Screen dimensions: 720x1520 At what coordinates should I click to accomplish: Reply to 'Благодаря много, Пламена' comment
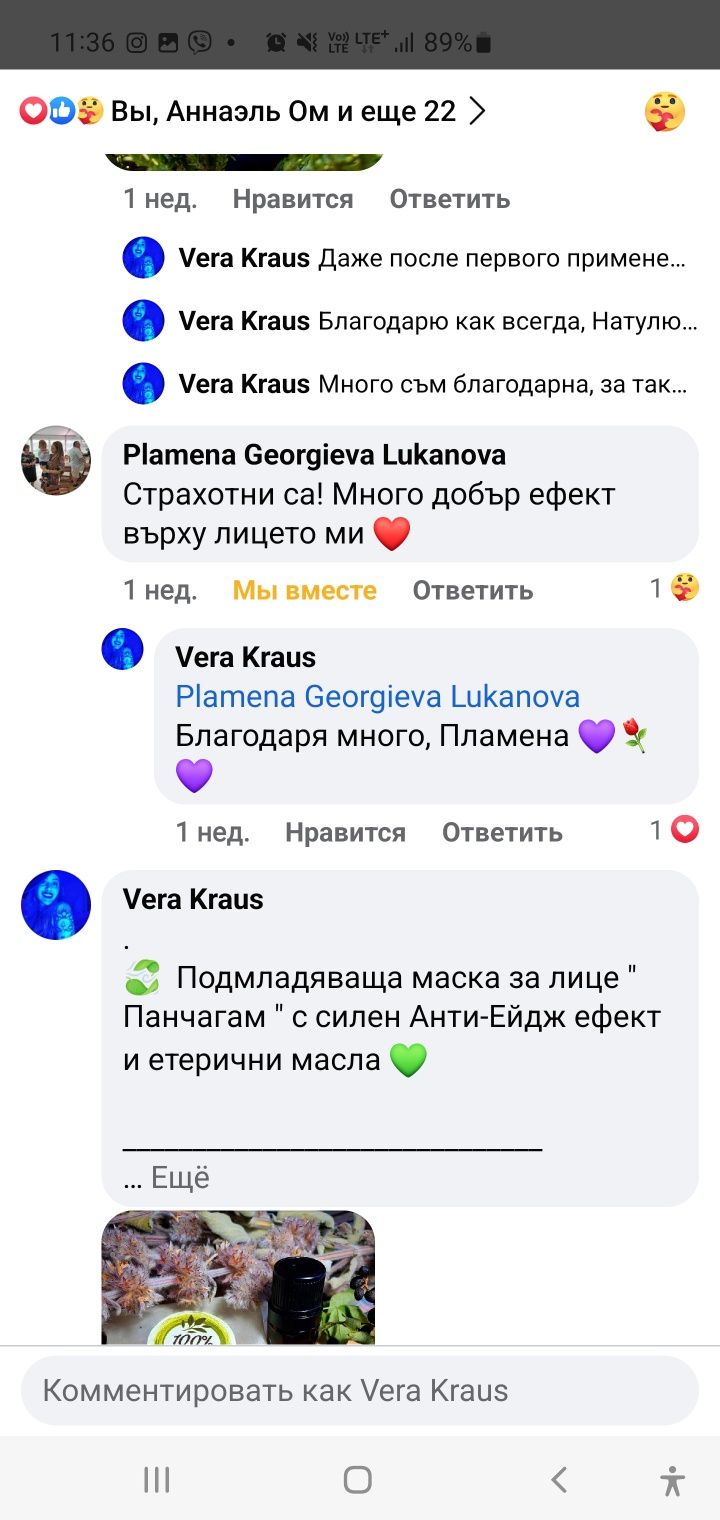(x=502, y=832)
